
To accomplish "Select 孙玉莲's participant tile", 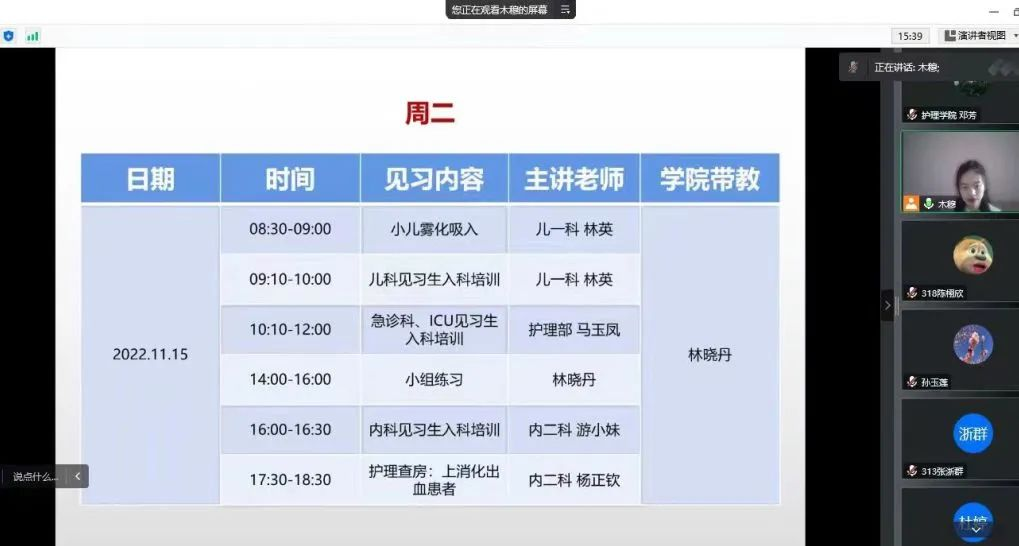I will point(960,350).
